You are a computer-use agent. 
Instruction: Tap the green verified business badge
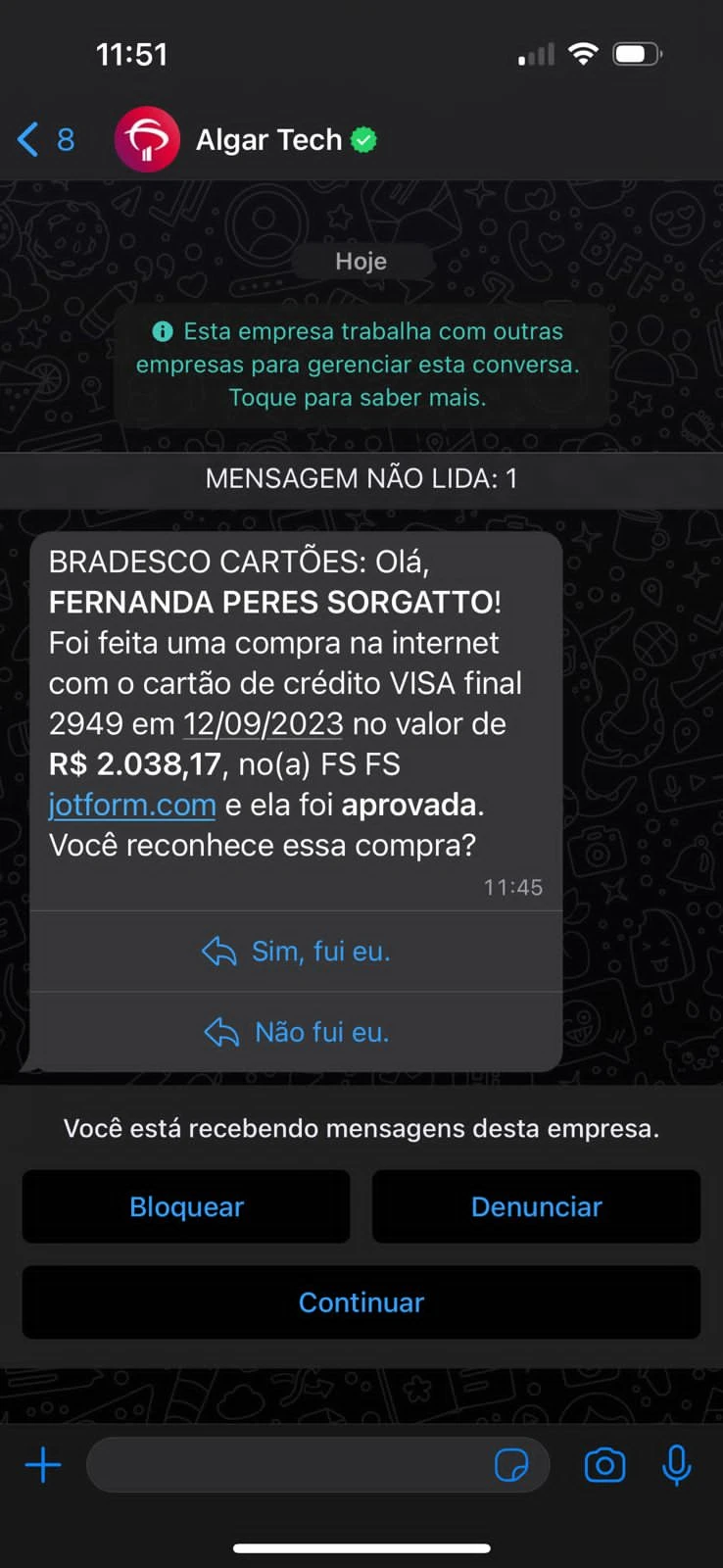click(x=364, y=139)
